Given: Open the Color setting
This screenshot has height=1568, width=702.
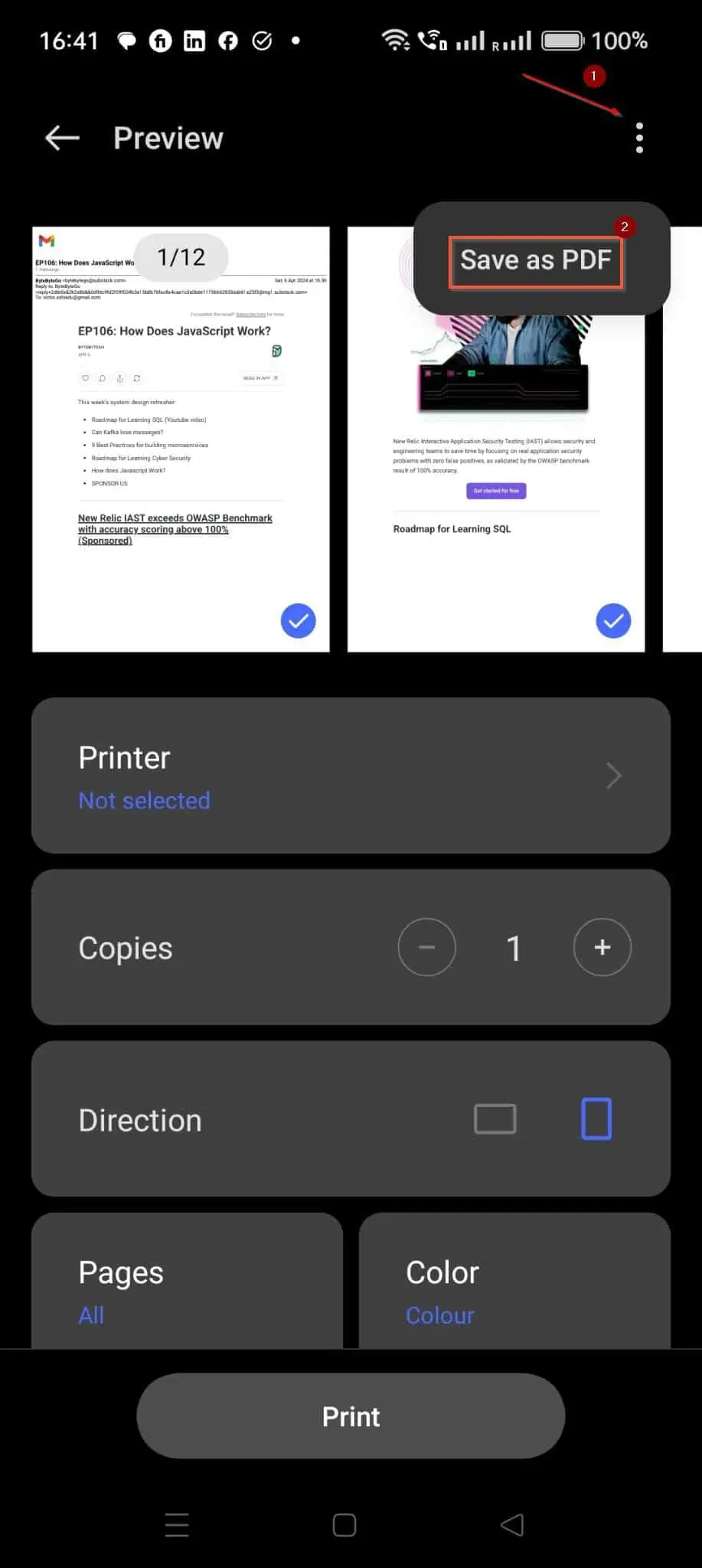Looking at the screenshot, I should (x=514, y=1282).
